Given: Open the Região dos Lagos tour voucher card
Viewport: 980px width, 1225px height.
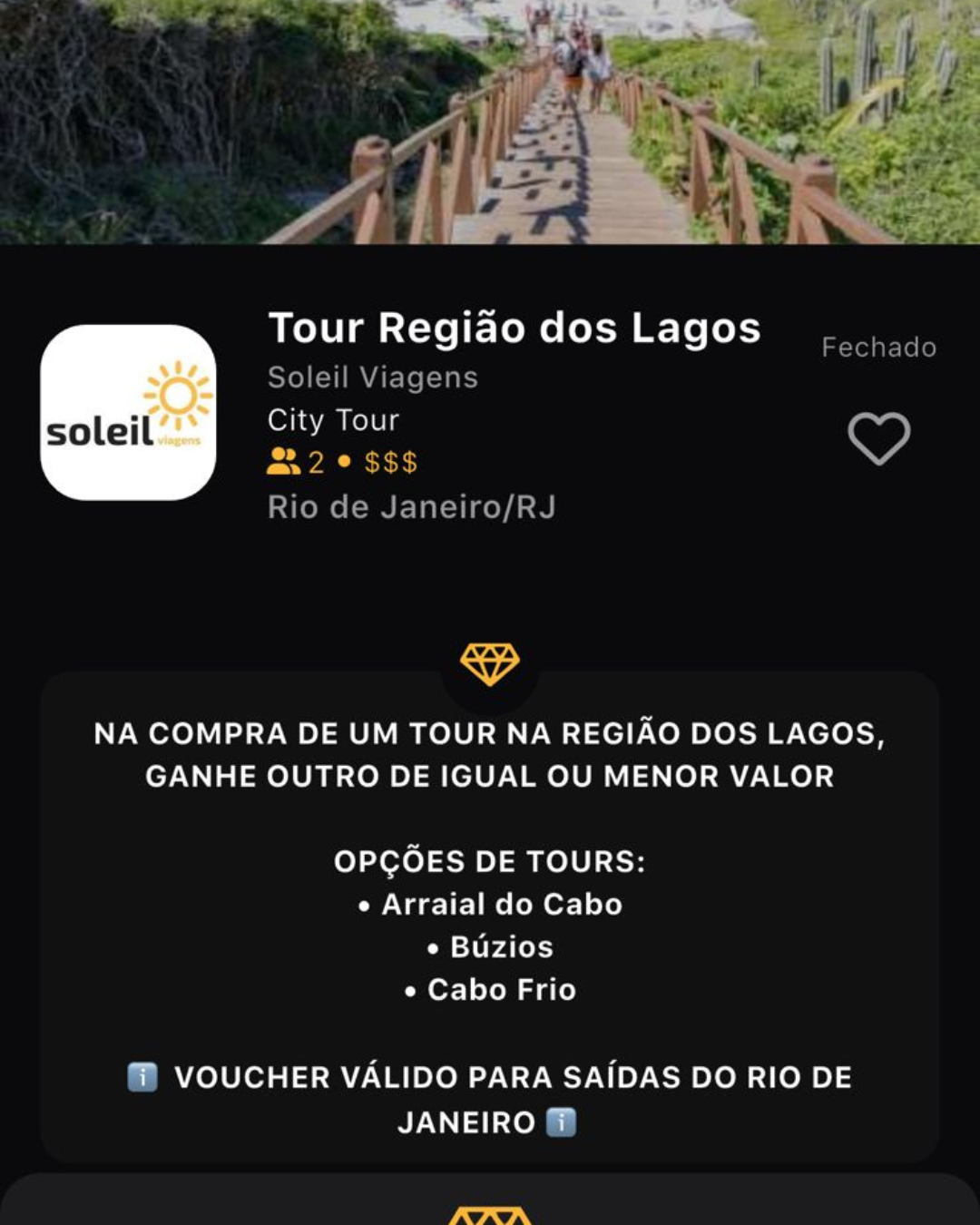Looking at the screenshot, I should point(490,916).
